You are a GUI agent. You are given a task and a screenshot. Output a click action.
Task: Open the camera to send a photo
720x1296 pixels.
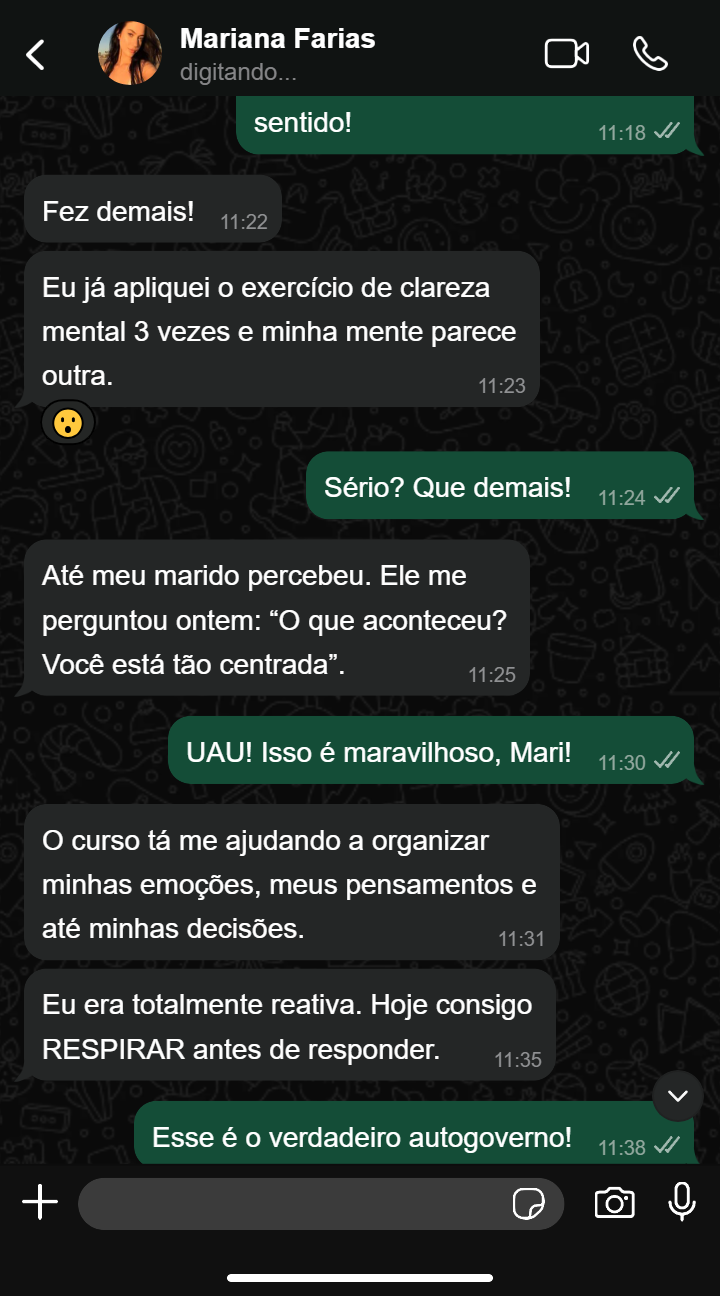pyautogui.click(x=614, y=1203)
